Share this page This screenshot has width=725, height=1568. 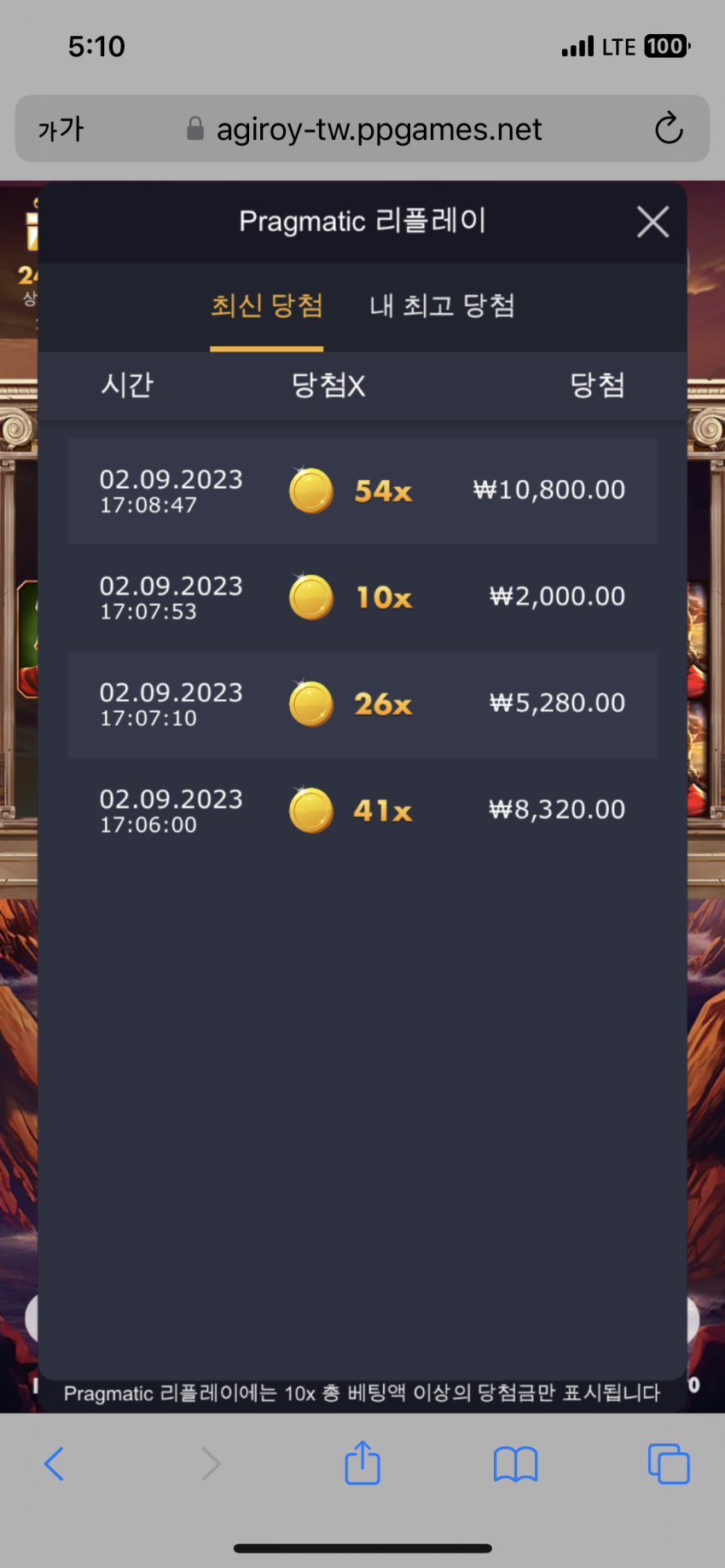click(x=362, y=1462)
